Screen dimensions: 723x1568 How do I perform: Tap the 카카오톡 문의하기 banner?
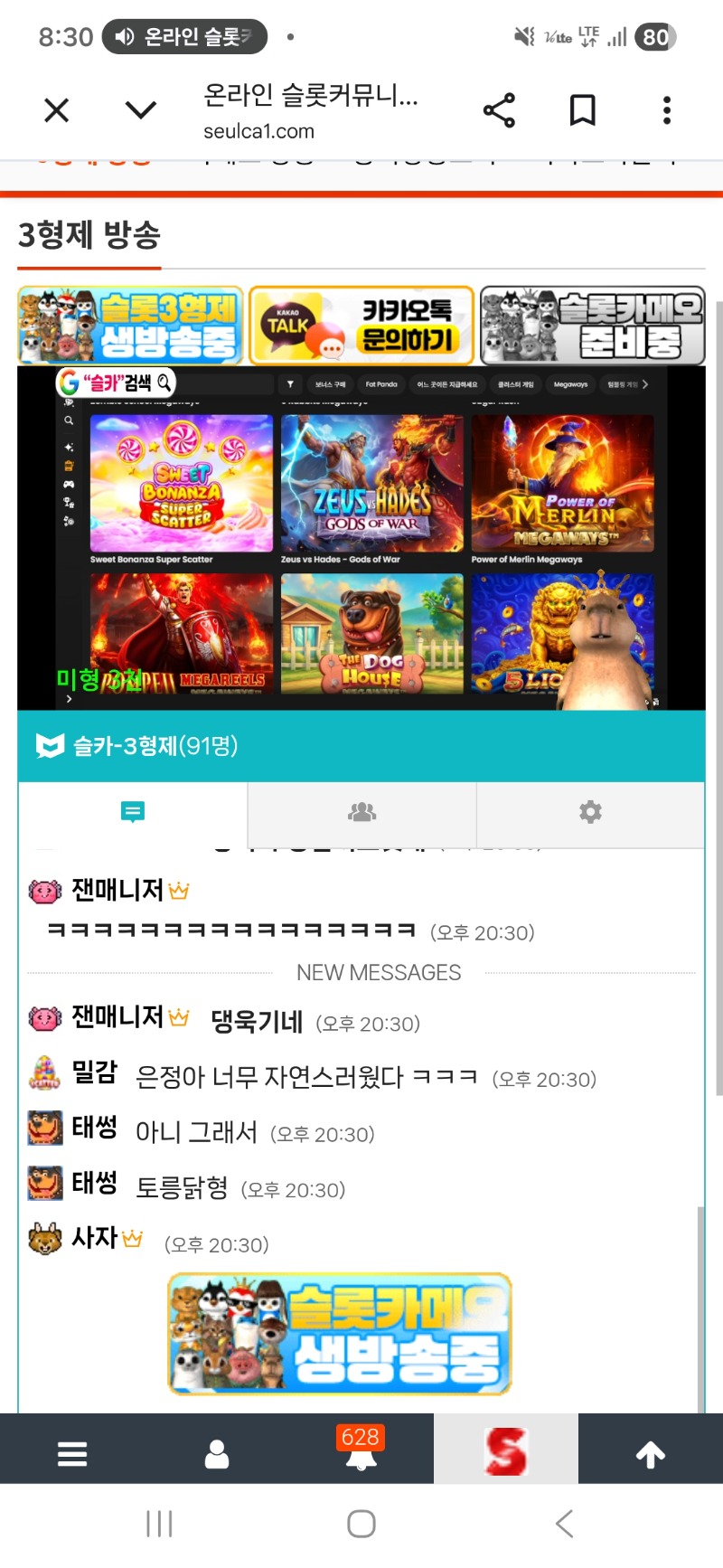(361, 326)
